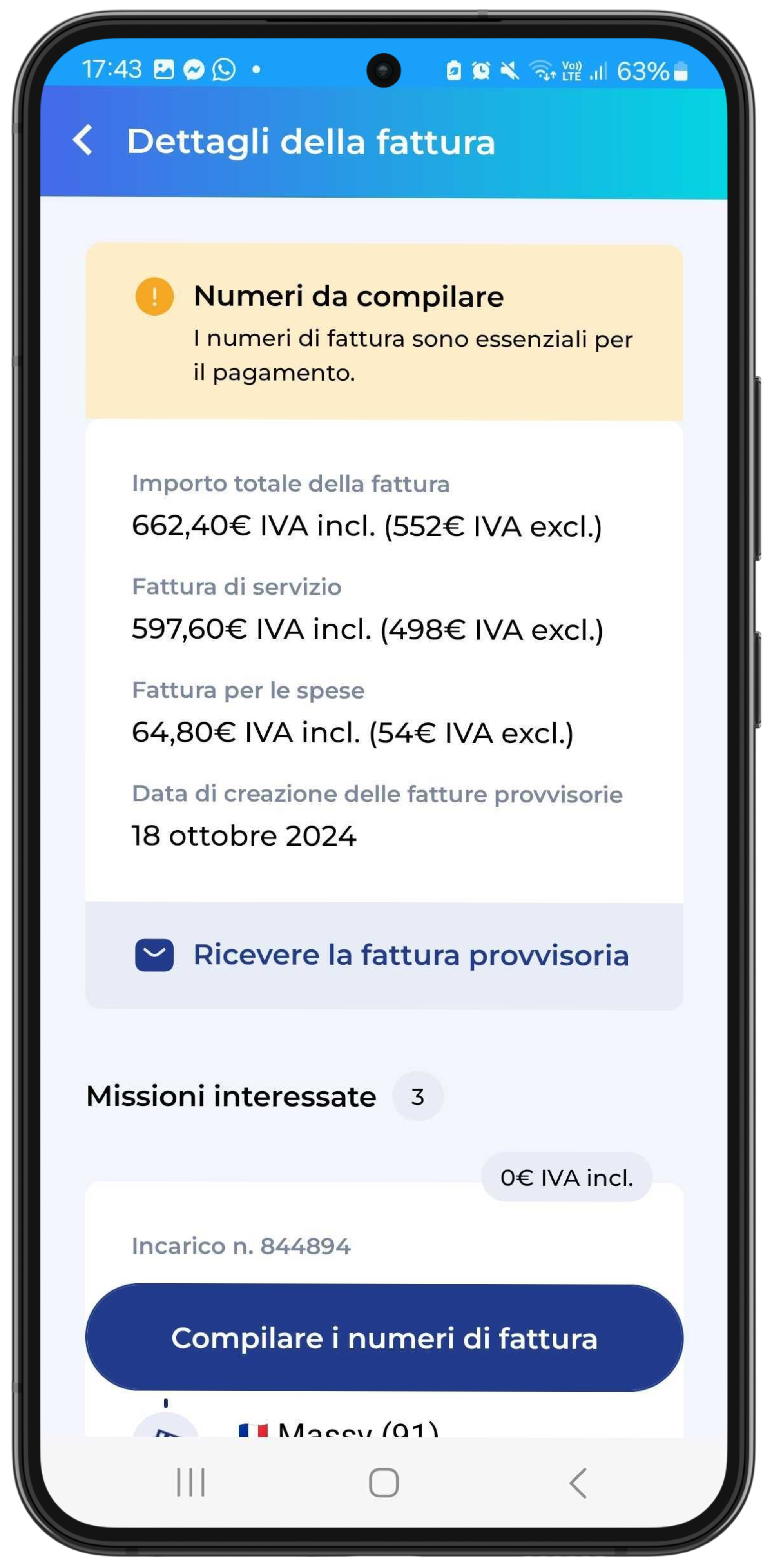
Task: Open the Incarico n. 844894 card
Action: click(241, 1245)
